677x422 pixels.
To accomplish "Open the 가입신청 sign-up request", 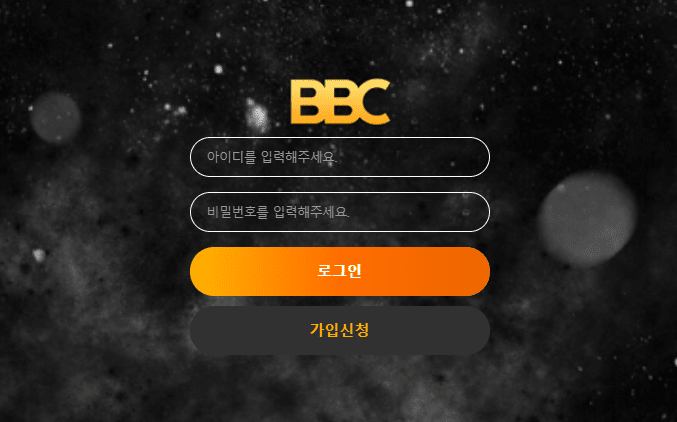I will (x=339, y=331).
